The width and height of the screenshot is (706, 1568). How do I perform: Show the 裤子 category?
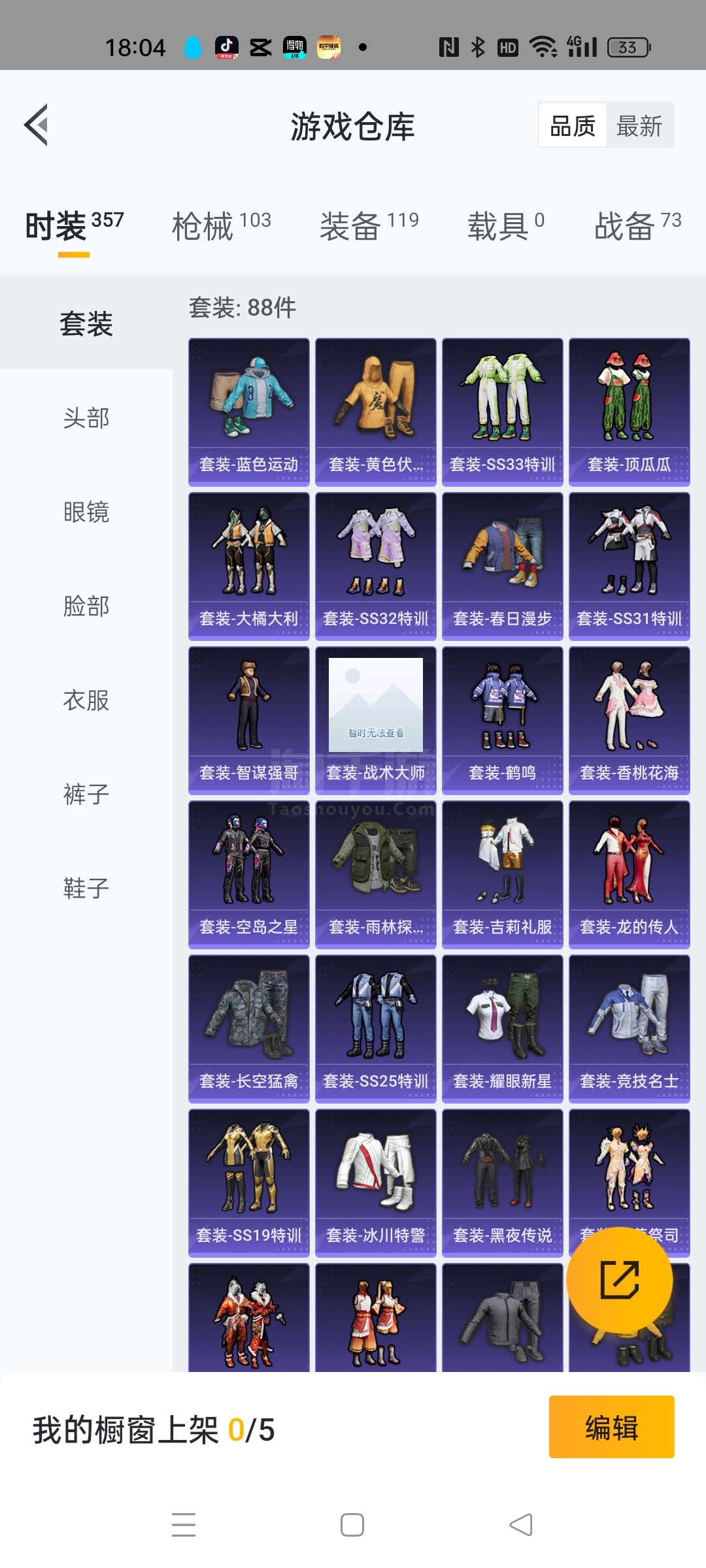86,794
